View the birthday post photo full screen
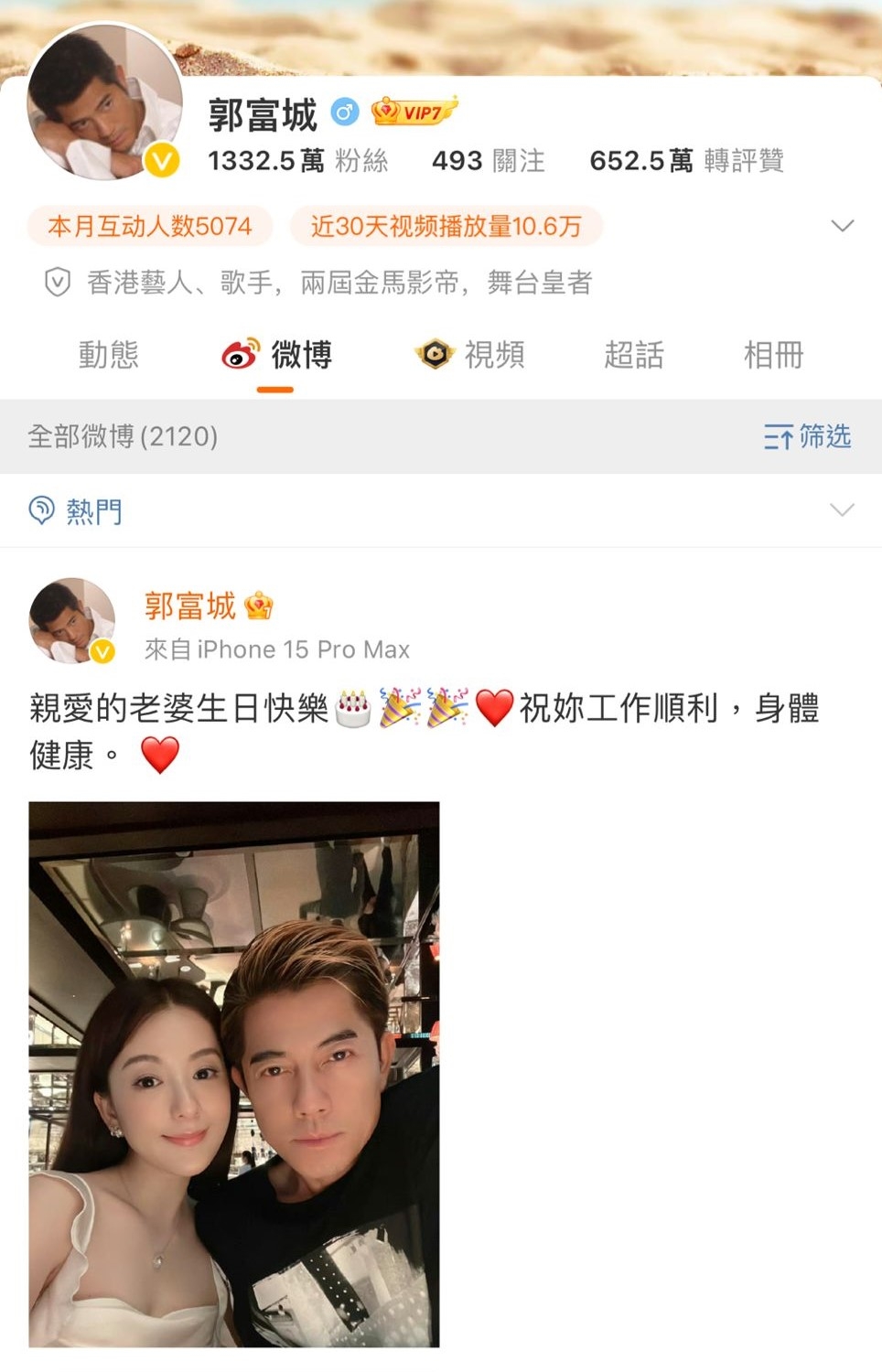Screen dimensions: 882x1372 pos(234,1074)
